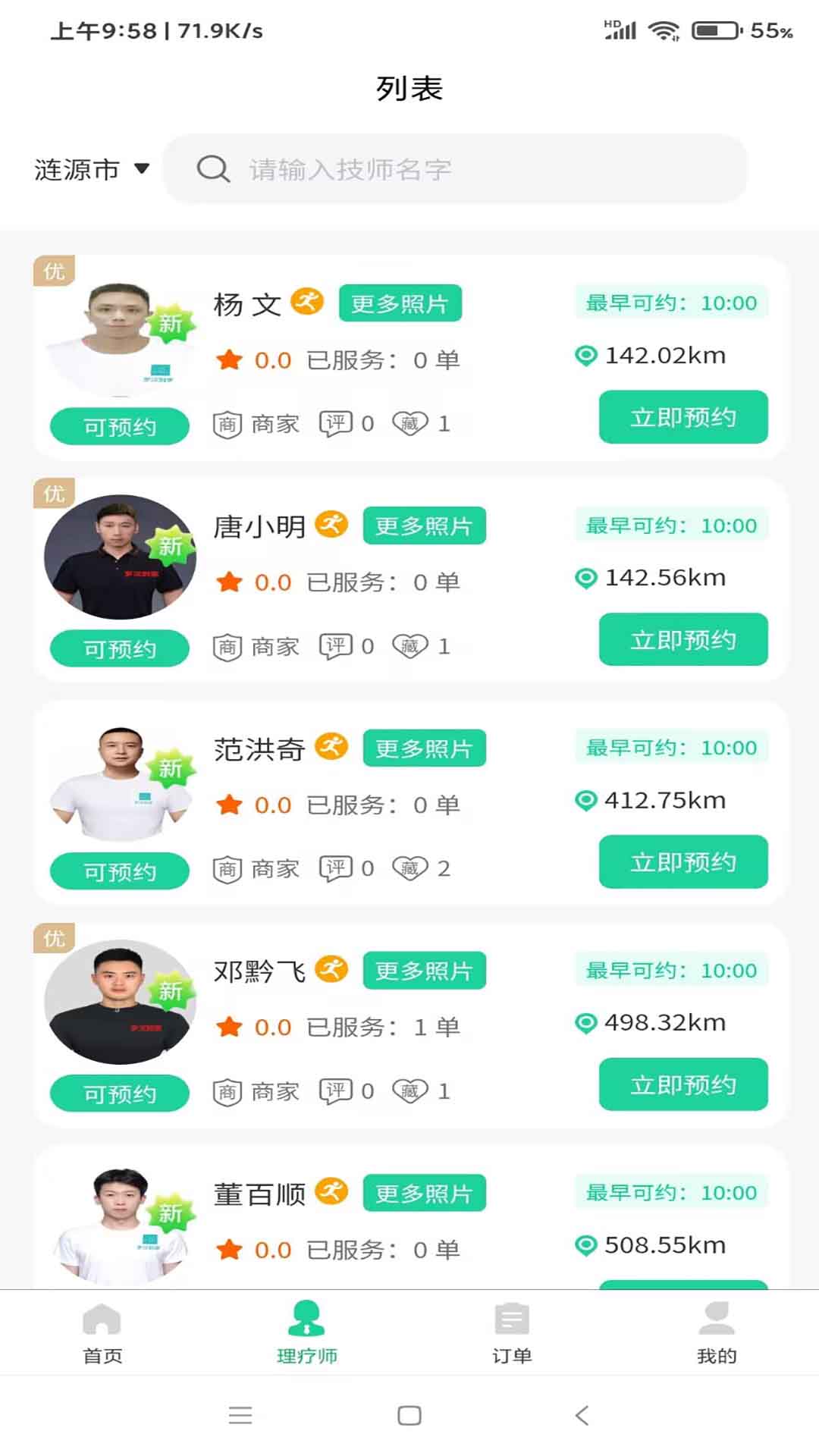
Task: Show 更多照片 for 唐小明
Action: 424,526
